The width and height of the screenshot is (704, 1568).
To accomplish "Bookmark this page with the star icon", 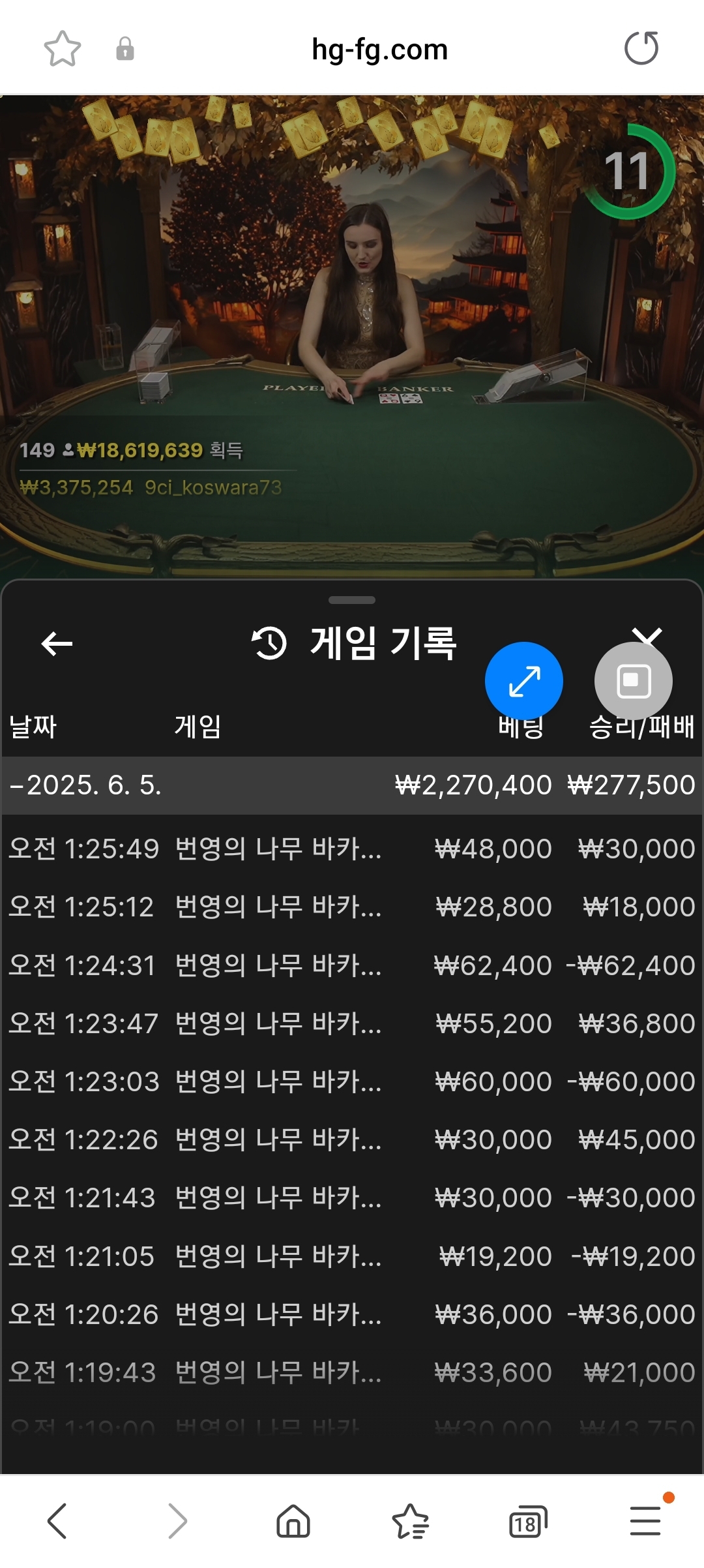I will coord(62,49).
